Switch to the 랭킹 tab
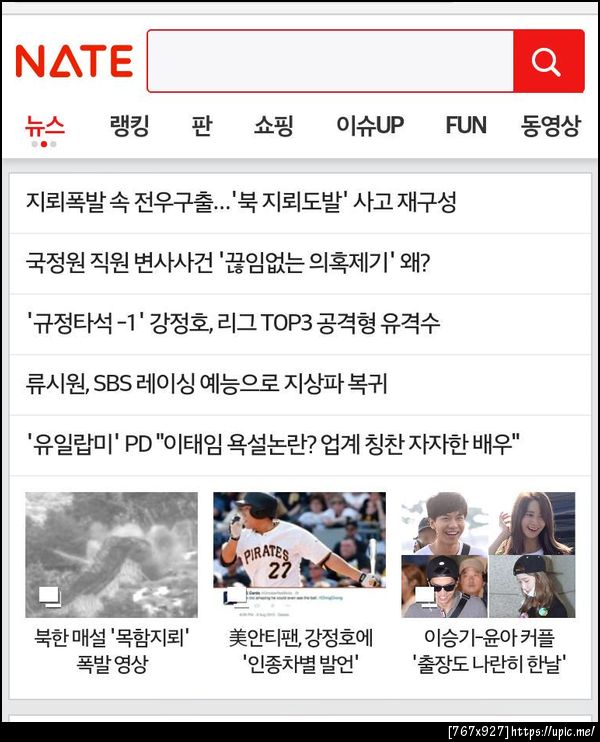This screenshot has height=742, width=600. (129, 126)
